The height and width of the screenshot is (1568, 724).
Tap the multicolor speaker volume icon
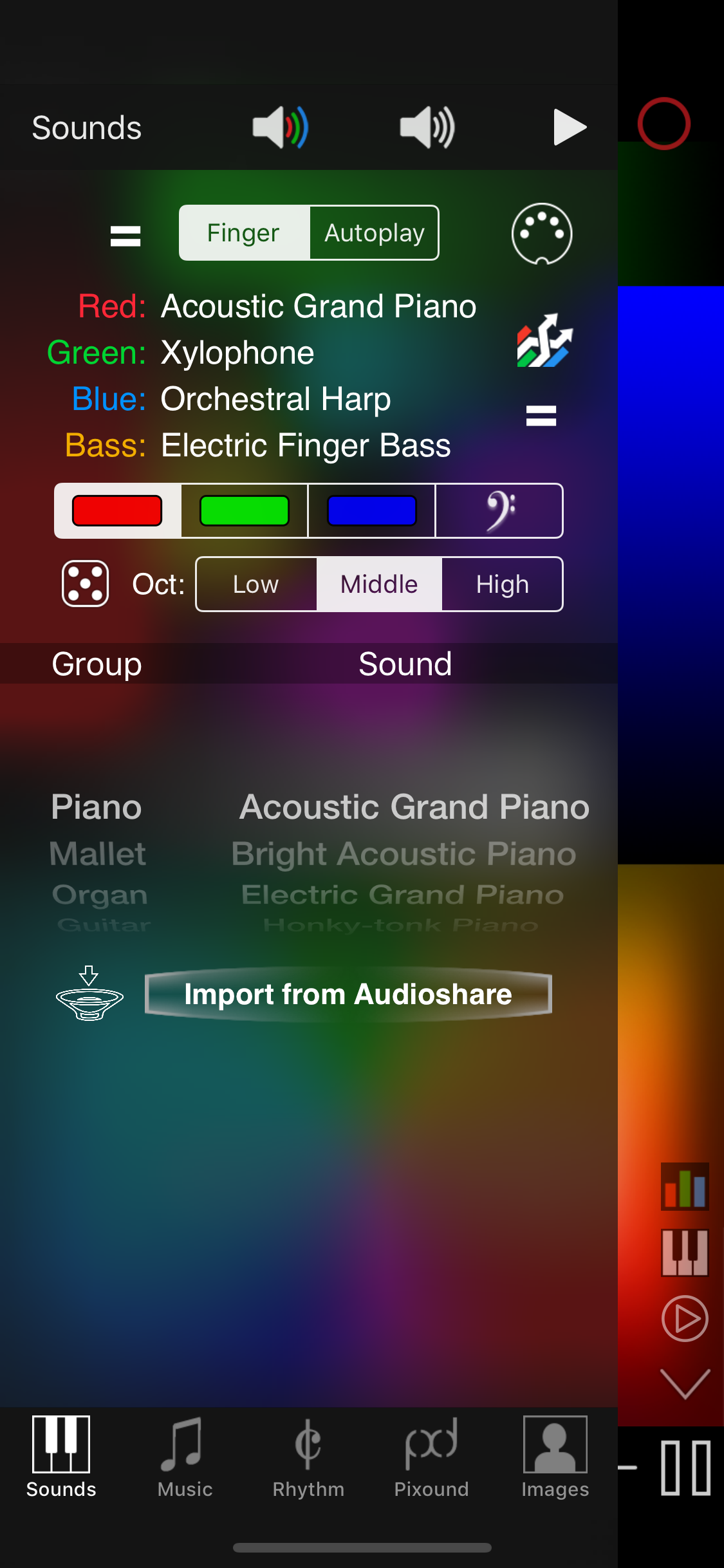pyautogui.click(x=281, y=127)
